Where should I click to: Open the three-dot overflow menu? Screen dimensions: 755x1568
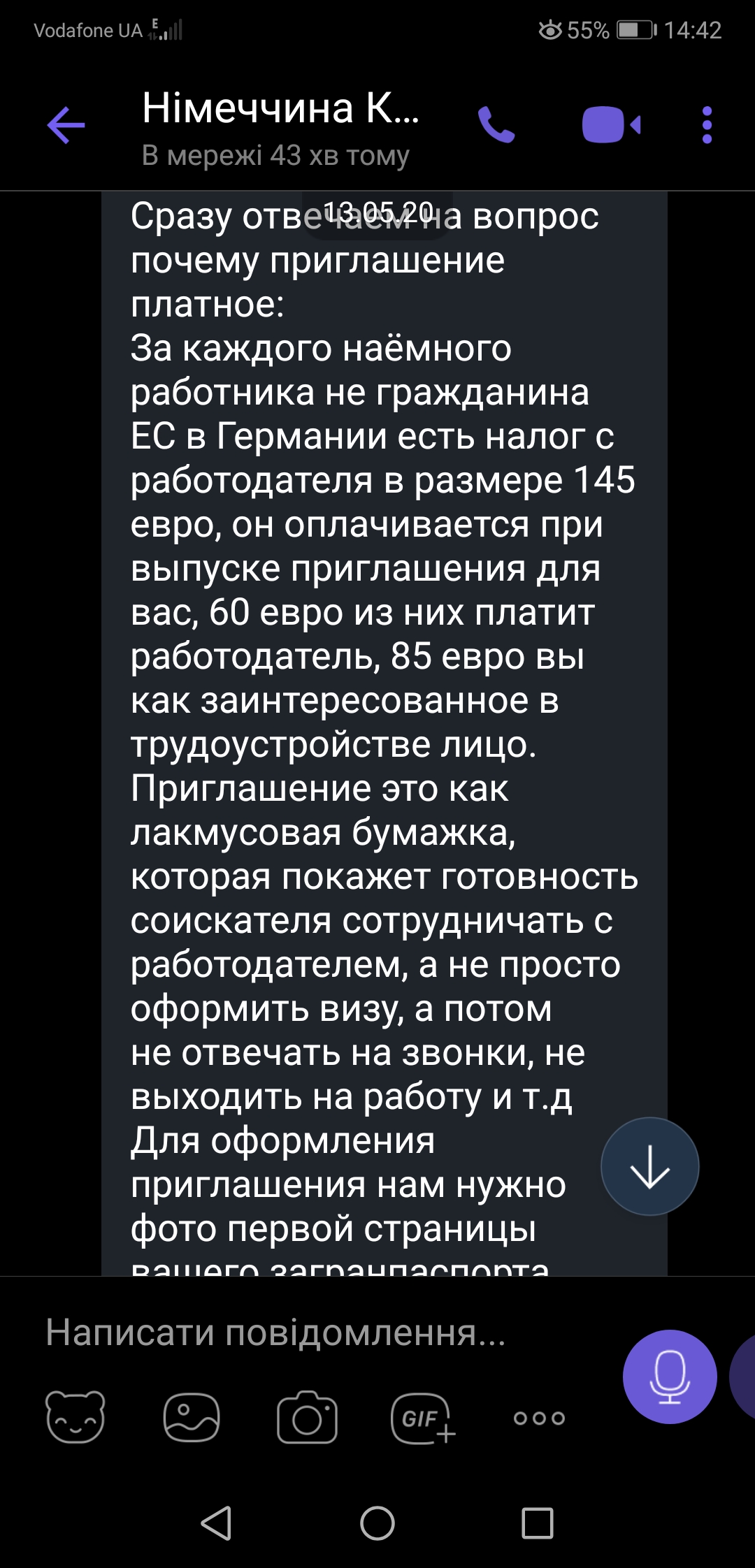coord(707,125)
